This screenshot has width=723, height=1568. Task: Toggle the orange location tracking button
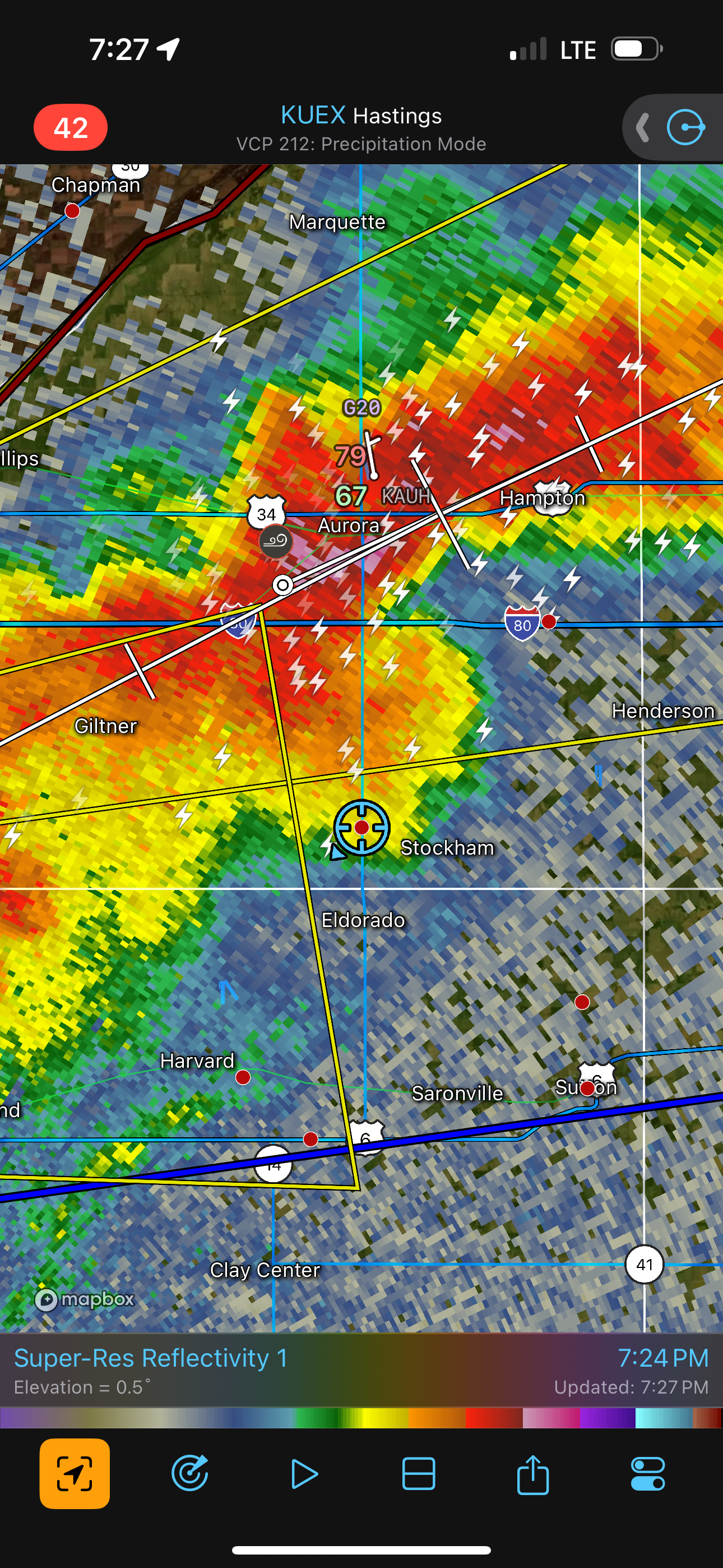74,1474
